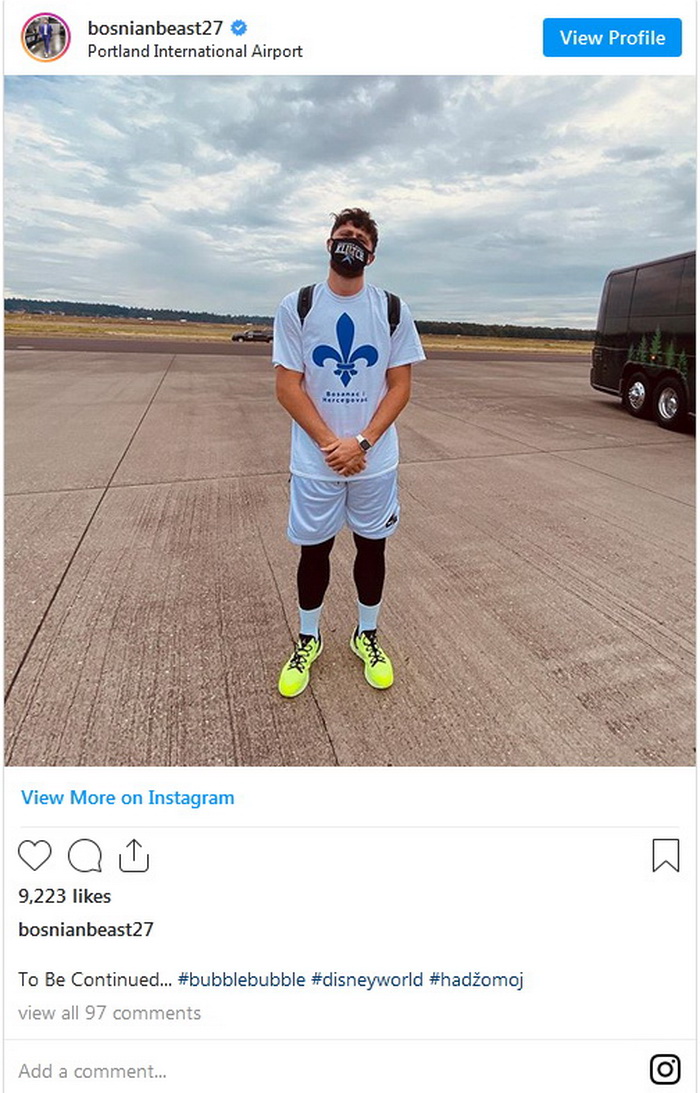Screen dimensions: 700x1093
Task: Open the bosnianbeast27 username in the header
Action: pos(155,27)
